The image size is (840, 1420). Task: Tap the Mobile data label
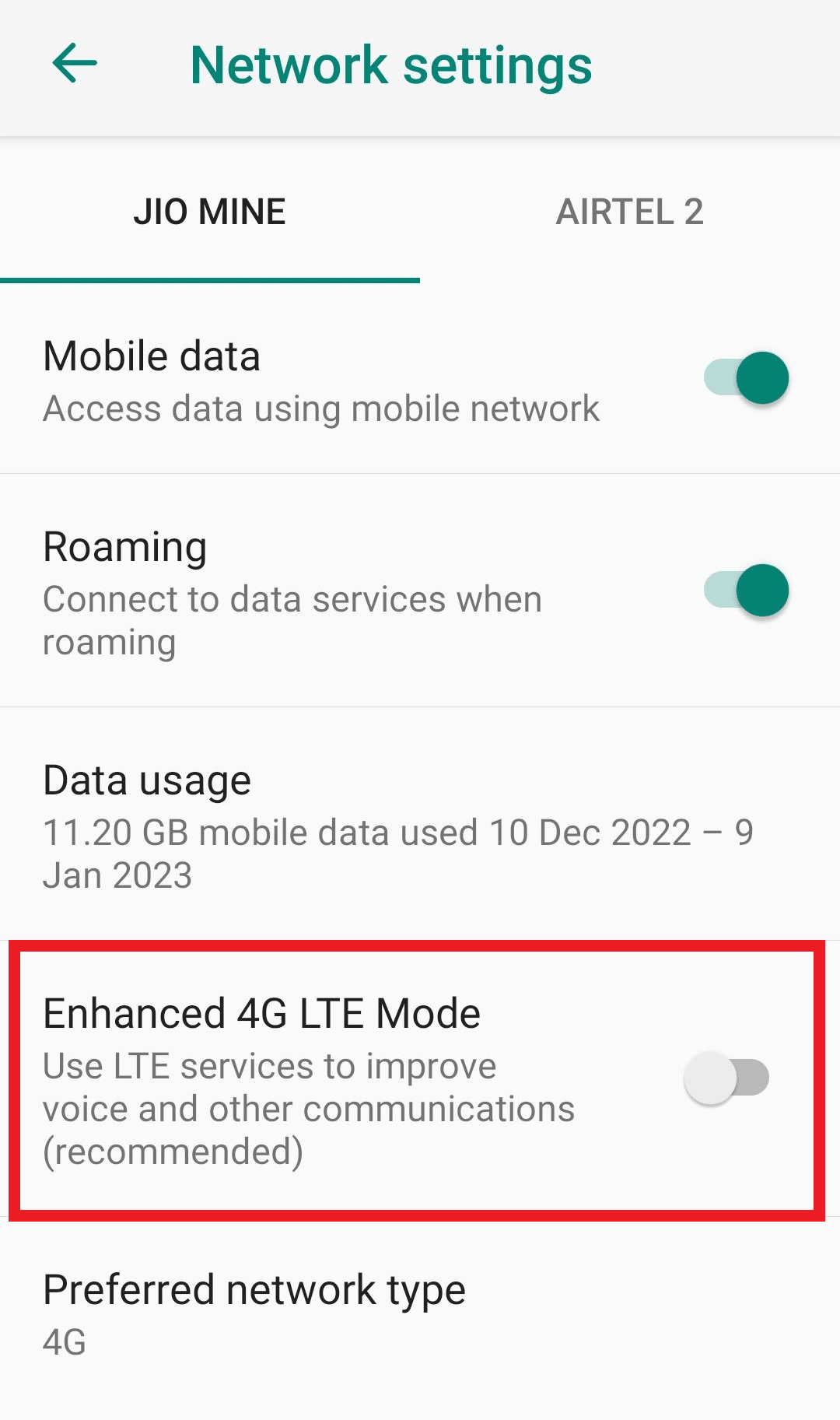click(x=151, y=356)
